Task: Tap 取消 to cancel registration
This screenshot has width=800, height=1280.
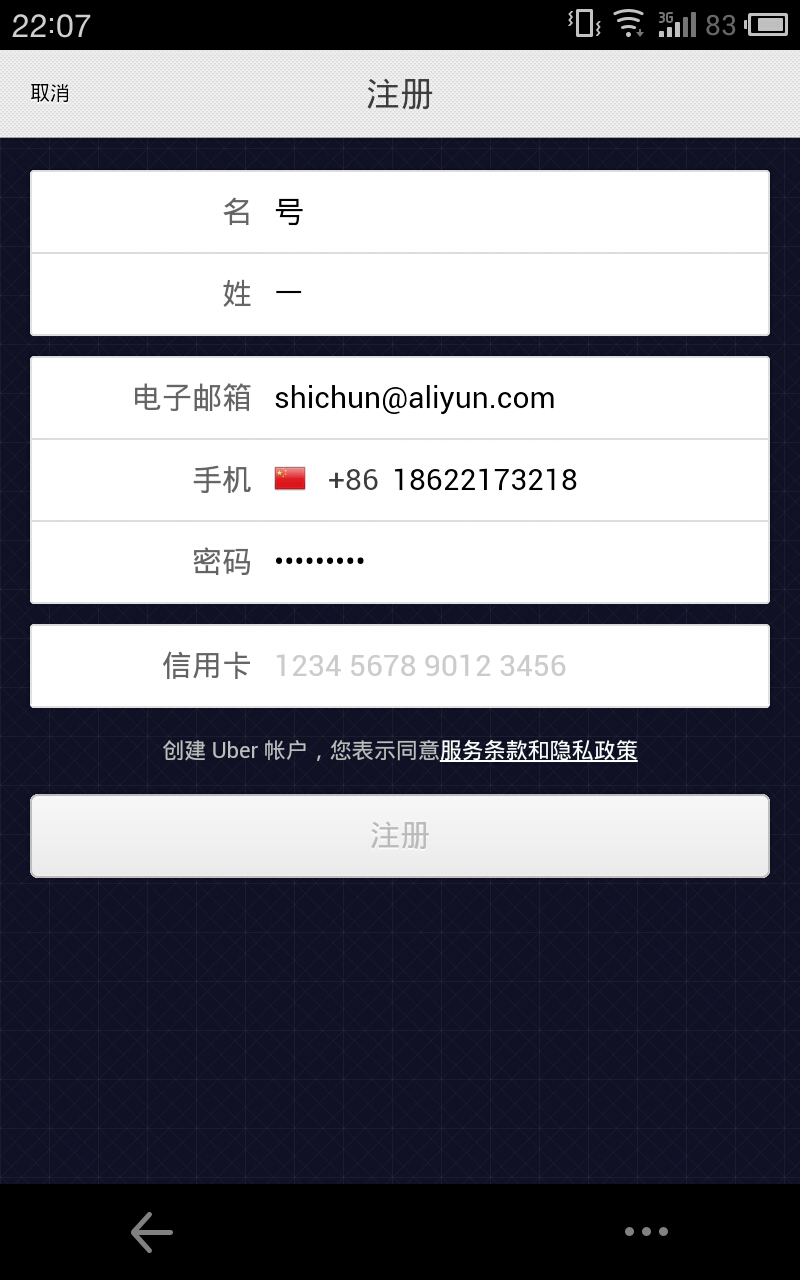Action: click(x=51, y=93)
